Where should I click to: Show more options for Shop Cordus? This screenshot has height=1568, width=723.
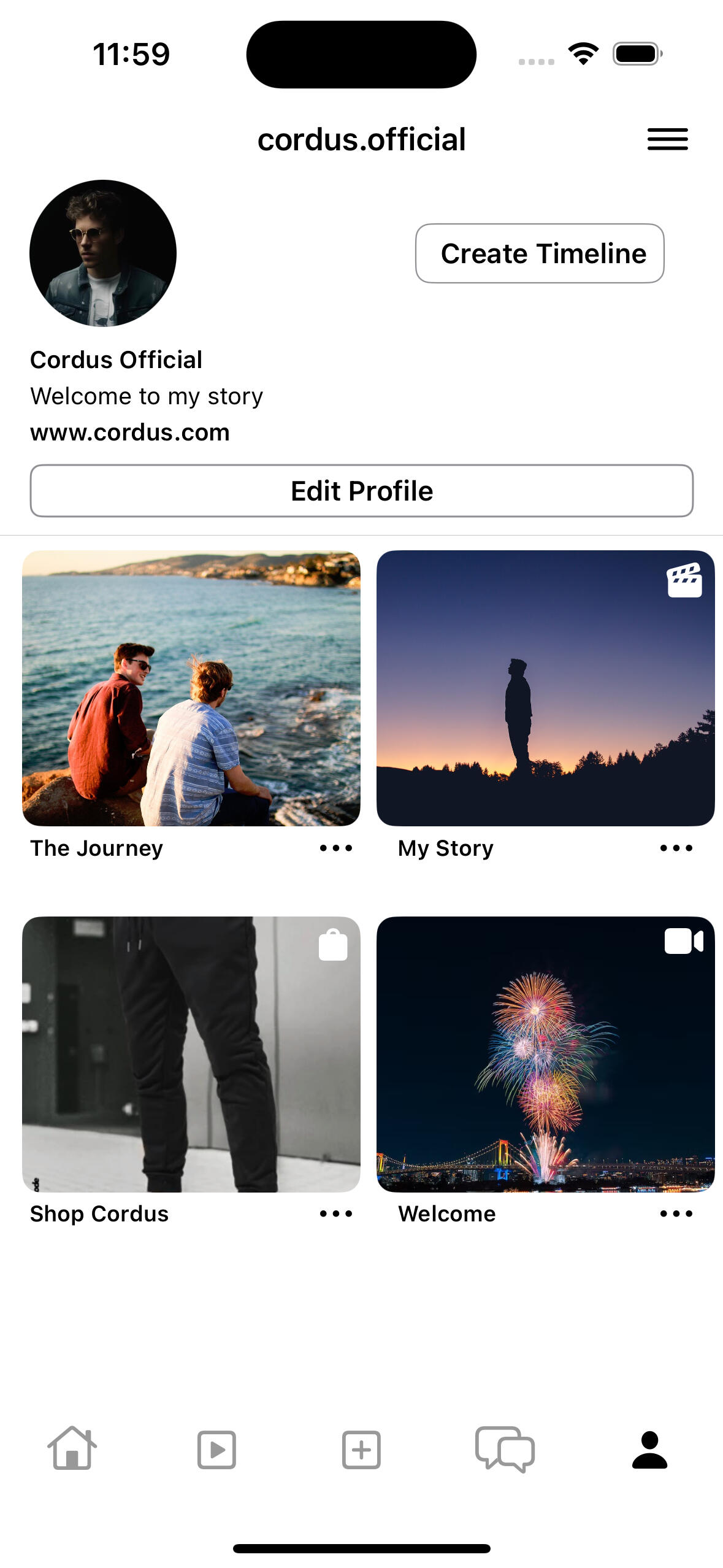click(336, 1213)
